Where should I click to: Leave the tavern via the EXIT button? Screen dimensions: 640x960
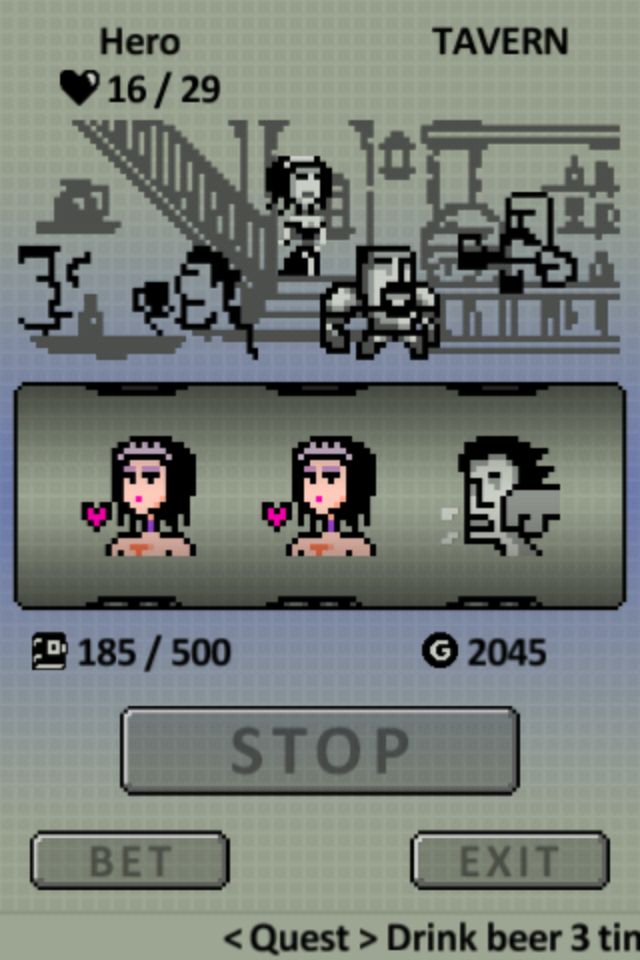pyautogui.click(x=510, y=860)
